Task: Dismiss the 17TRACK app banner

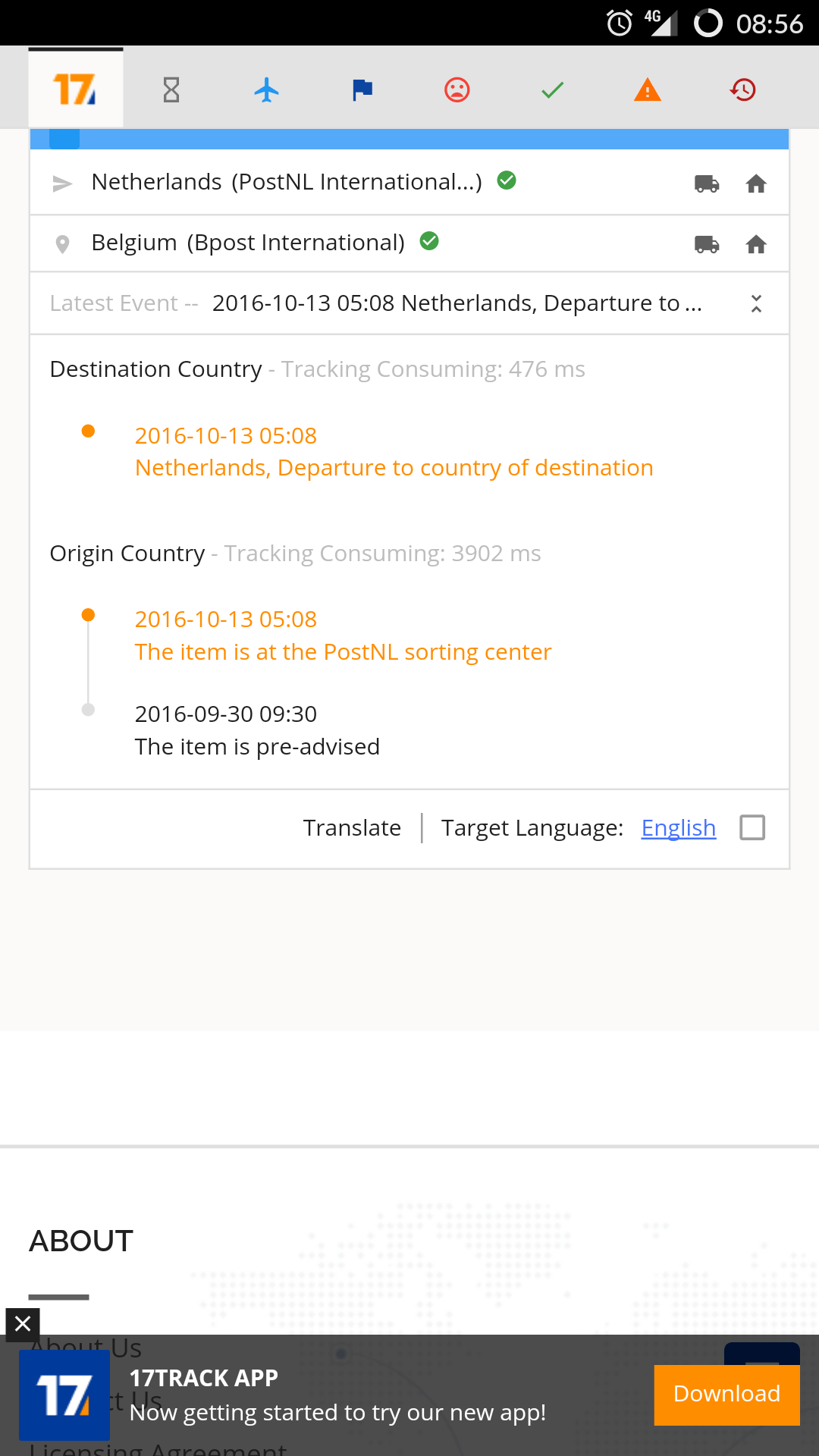Action: (23, 1324)
